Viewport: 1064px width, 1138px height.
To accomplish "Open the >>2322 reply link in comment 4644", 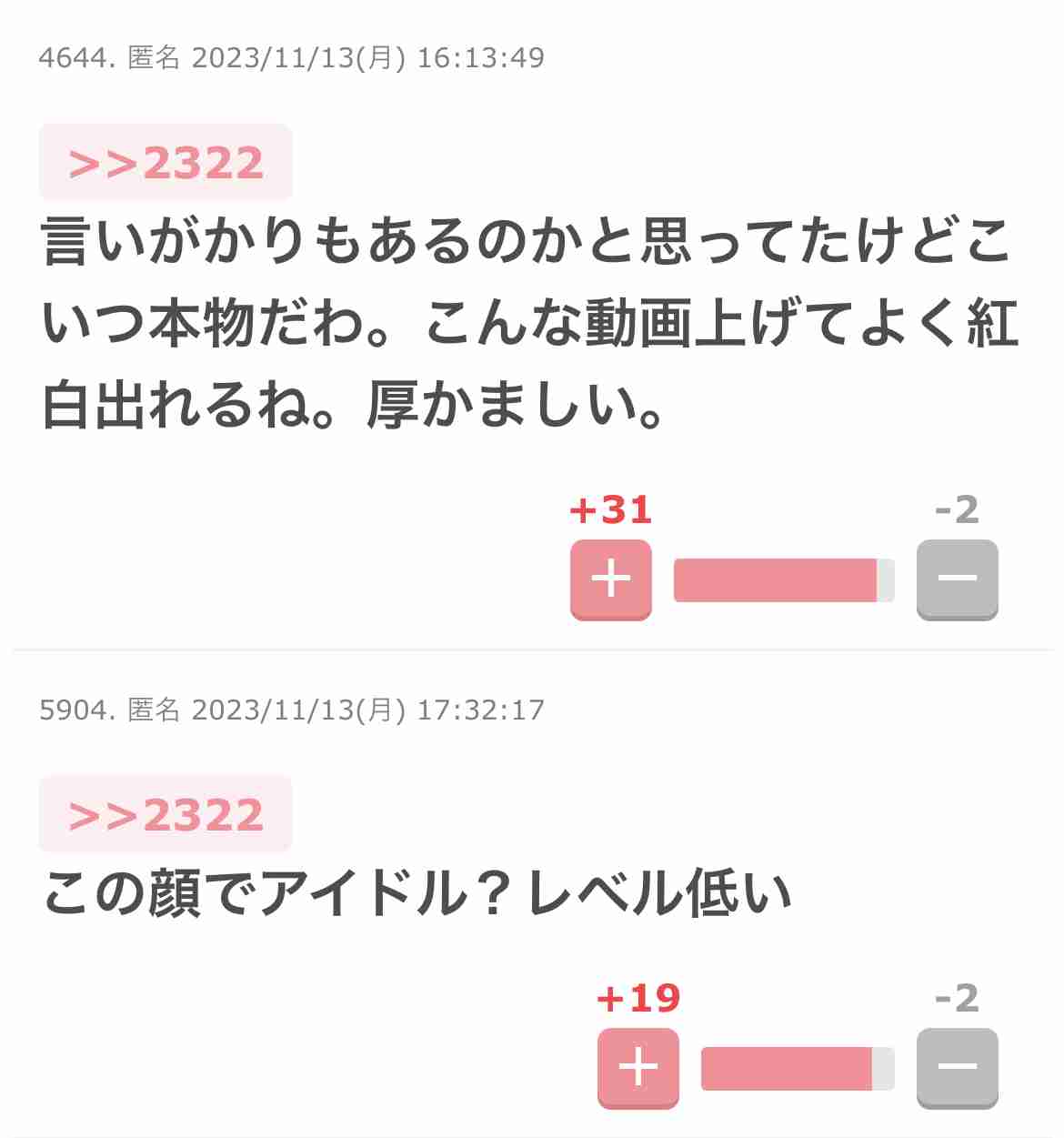I will tap(166, 163).
